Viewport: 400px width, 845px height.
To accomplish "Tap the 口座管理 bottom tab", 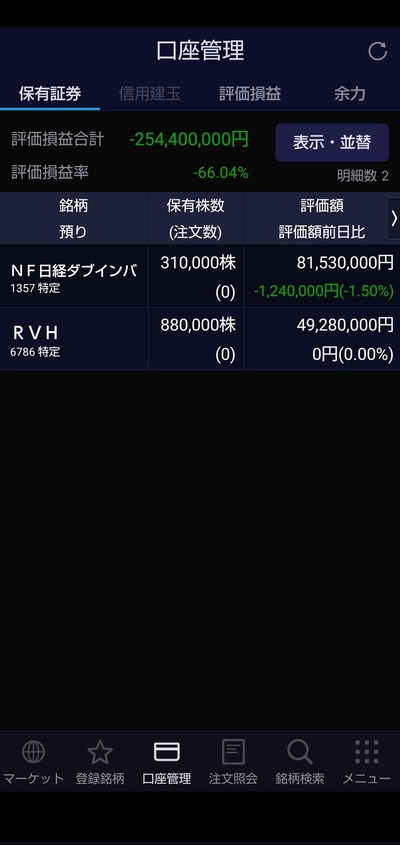I will point(167,762).
